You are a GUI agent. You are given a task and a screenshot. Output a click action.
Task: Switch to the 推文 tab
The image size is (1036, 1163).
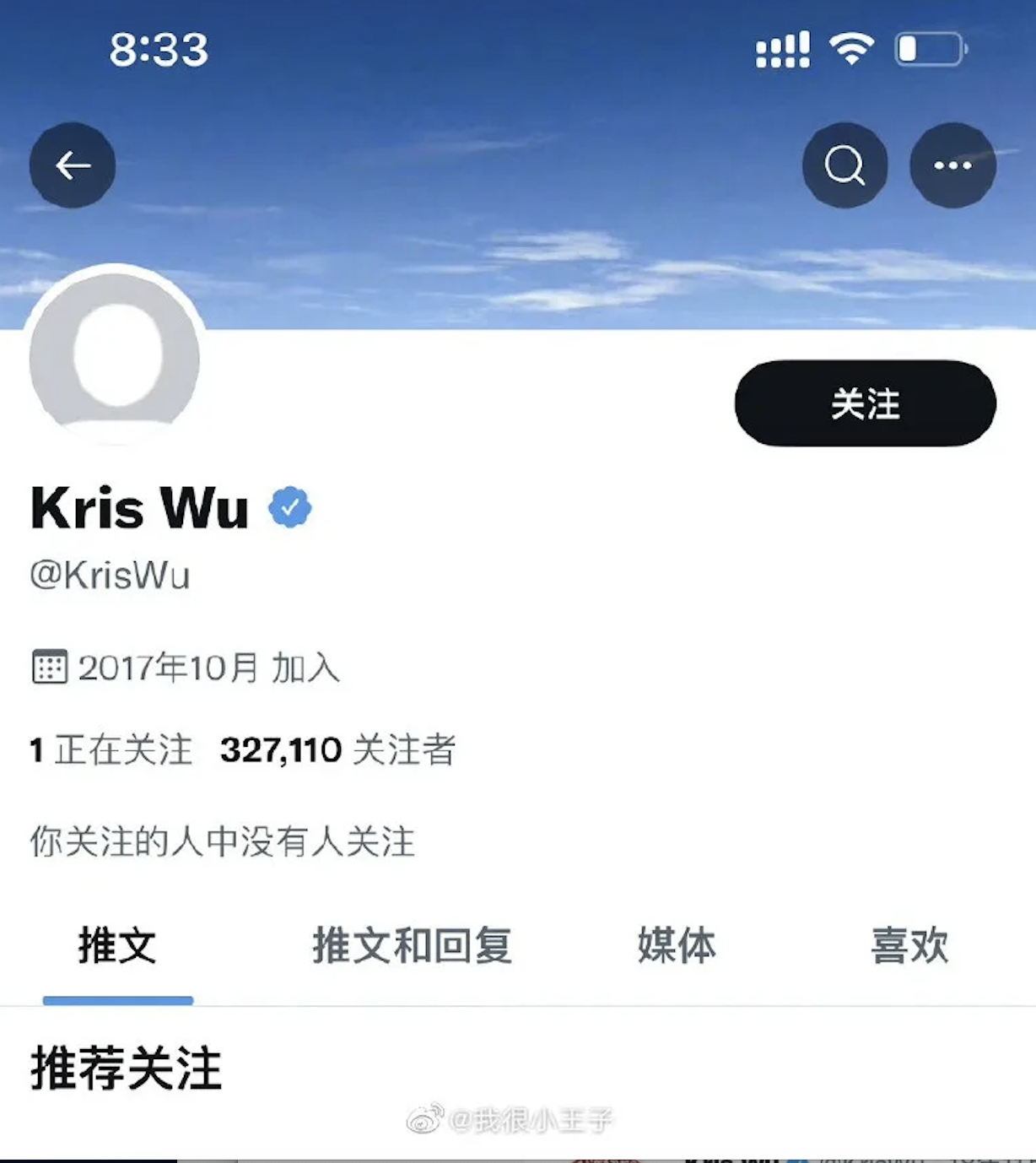point(117,945)
